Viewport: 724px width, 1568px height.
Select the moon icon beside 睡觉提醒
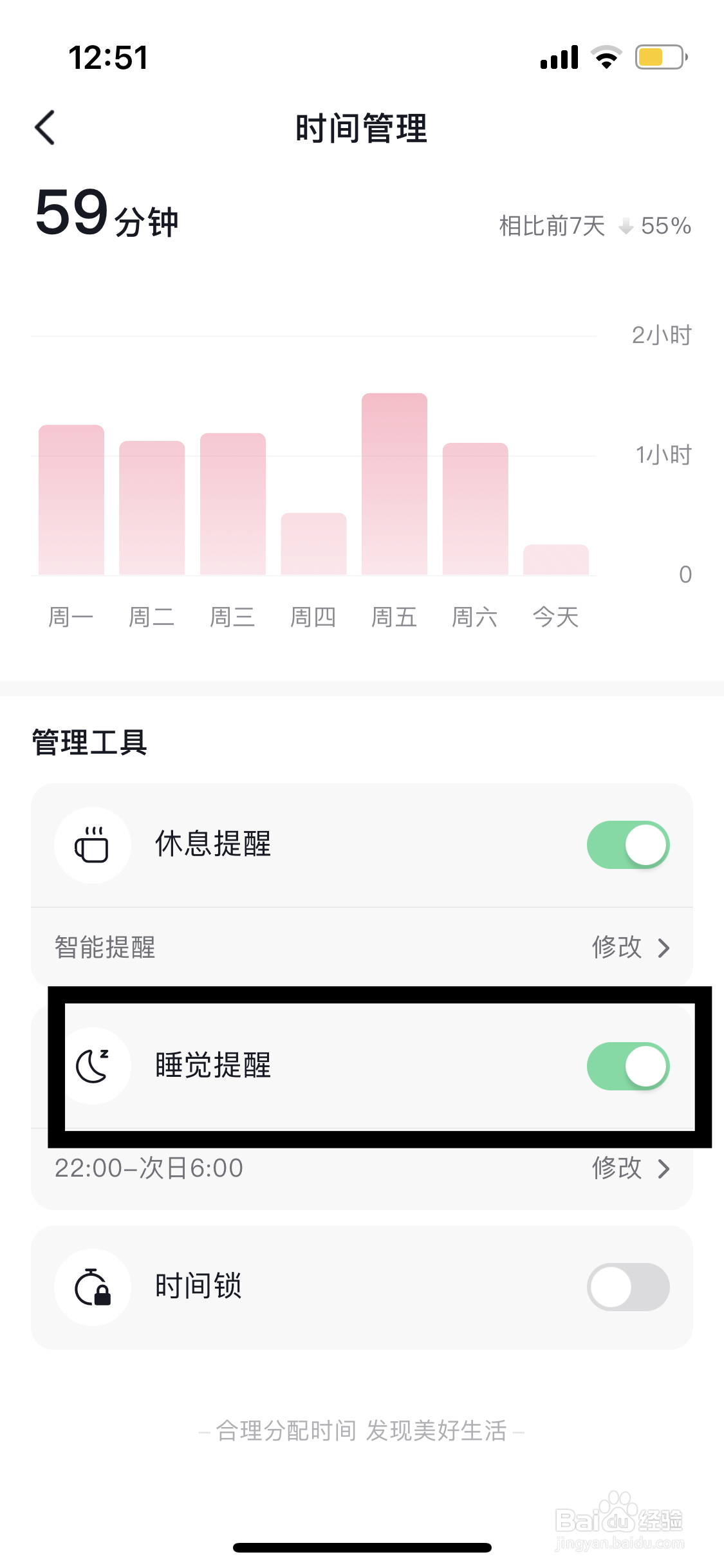click(x=95, y=1065)
